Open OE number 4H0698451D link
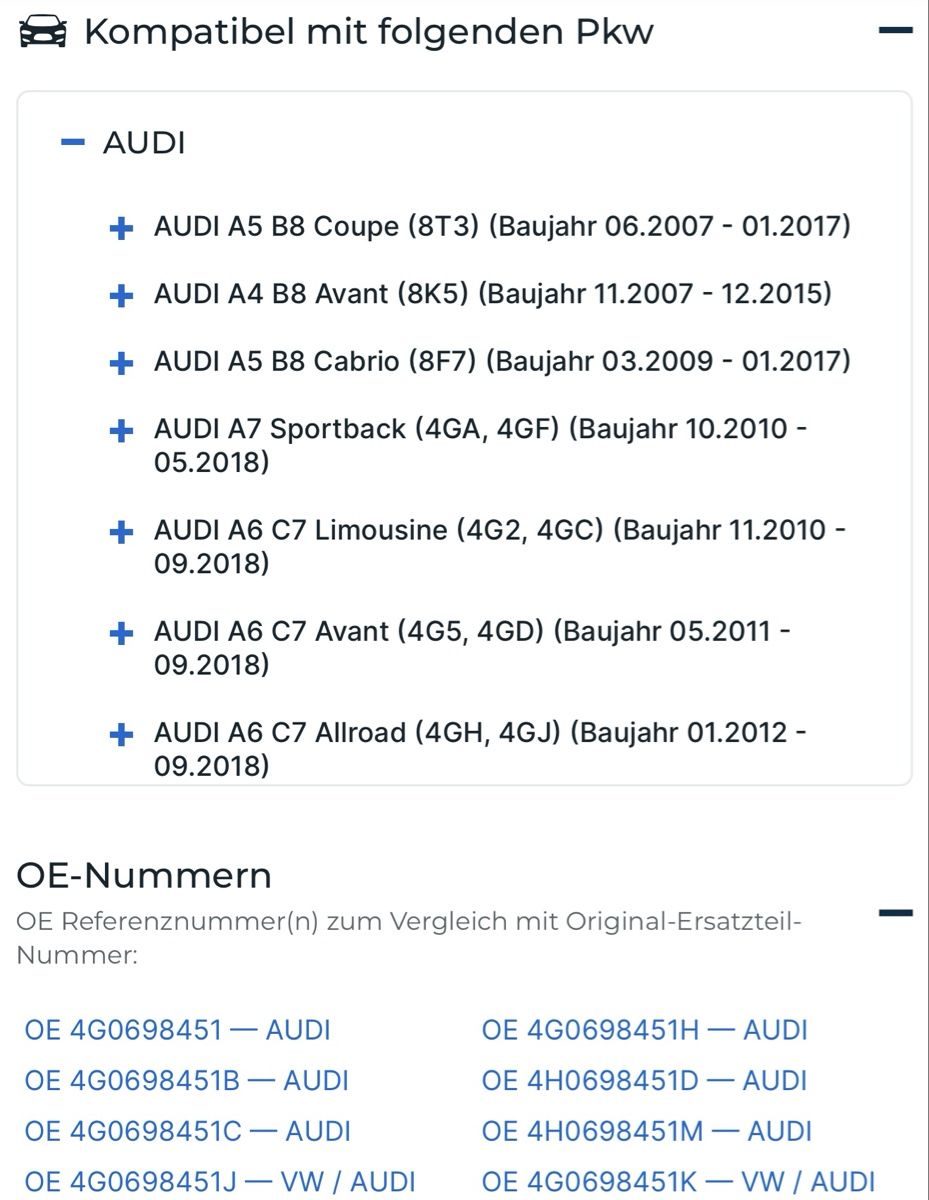Image resolution: width=929 pixels, height=1200 pixels. click(644, 1081)
